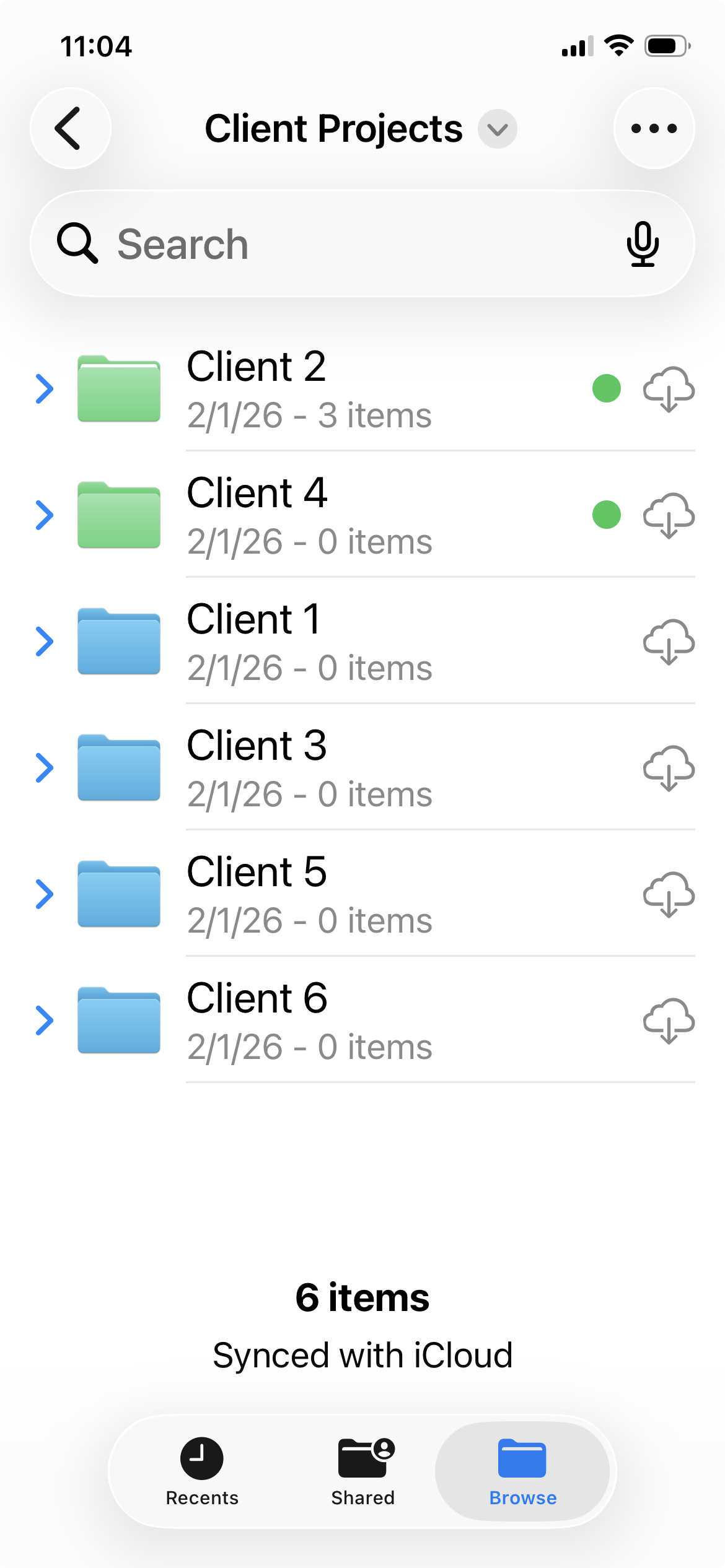
Task: Download Client 4 folder from iCloud
Action: pos(669,516)
